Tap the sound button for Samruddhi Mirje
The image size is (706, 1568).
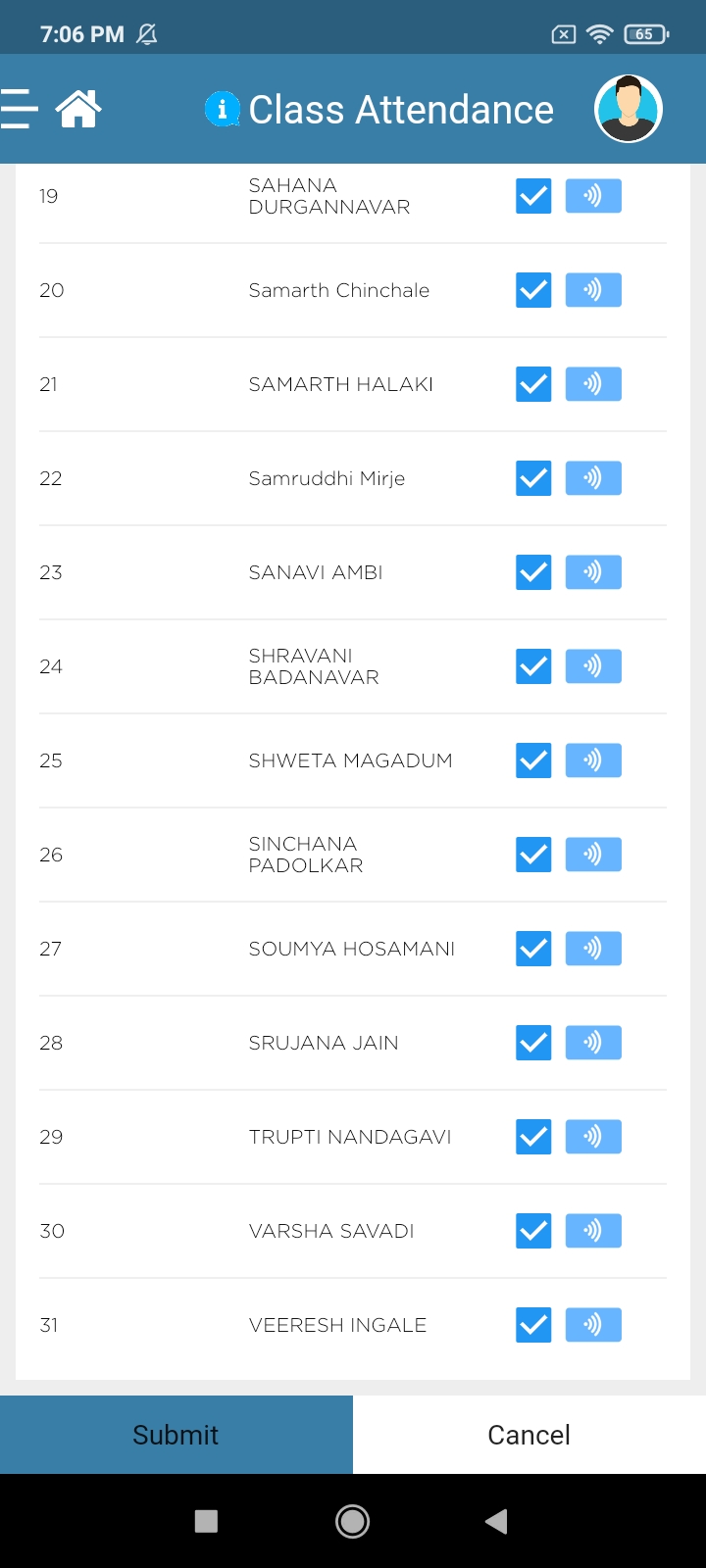coord(593,478)
